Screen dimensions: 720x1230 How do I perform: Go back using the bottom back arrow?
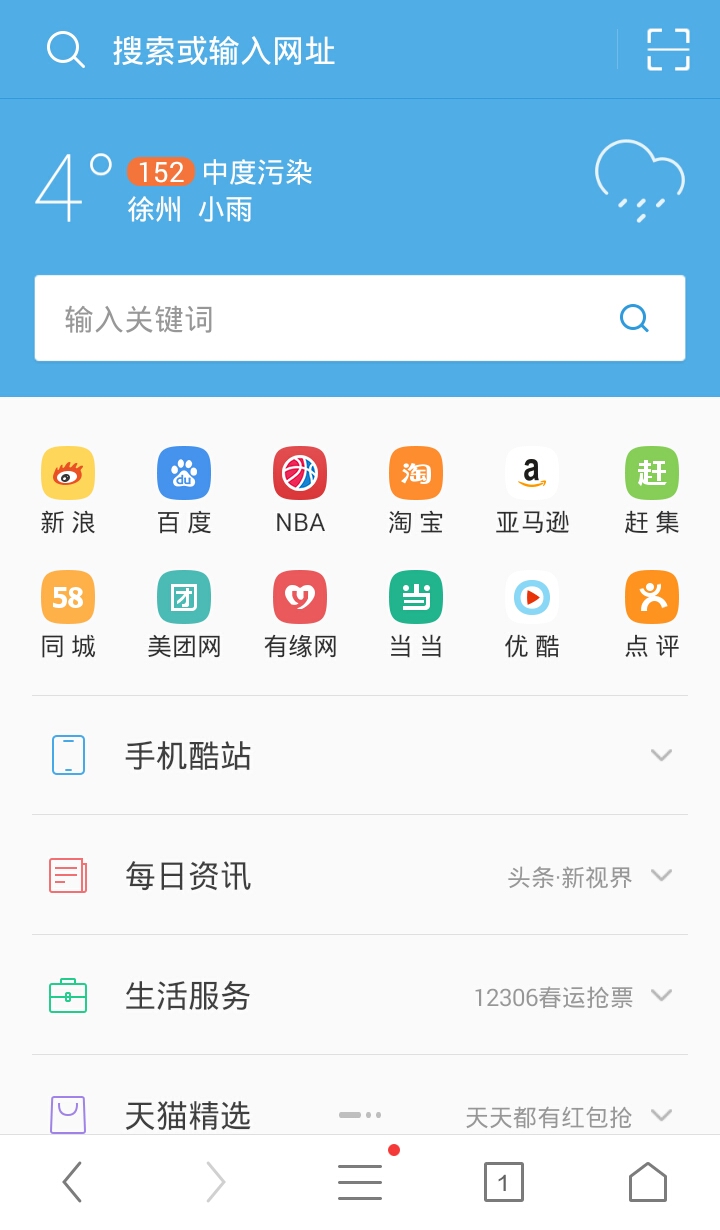pos(72,1182)
